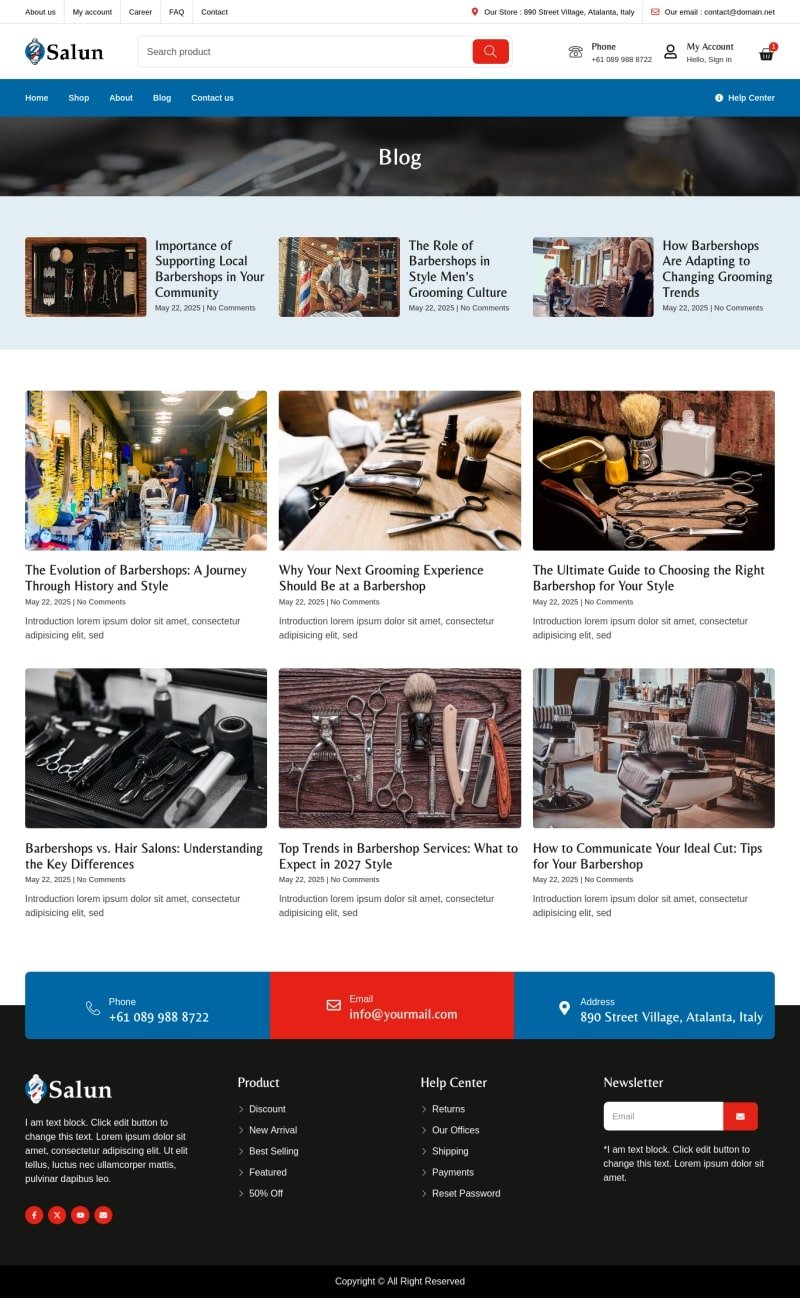The width and height of the screenshot is (800, 1298).
Task: Enter email in newsletter field
Action: point(663,1116)
